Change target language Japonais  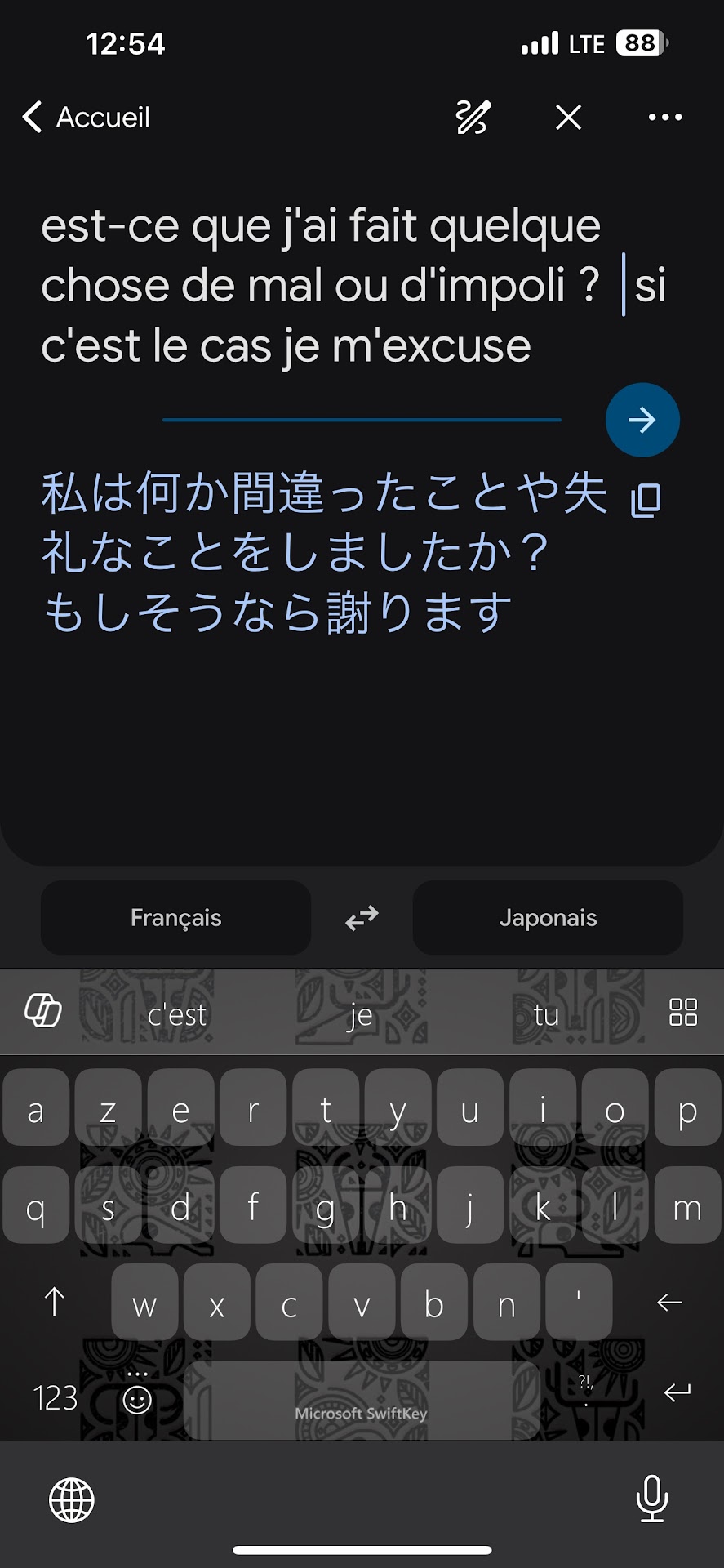click(548, 918)
